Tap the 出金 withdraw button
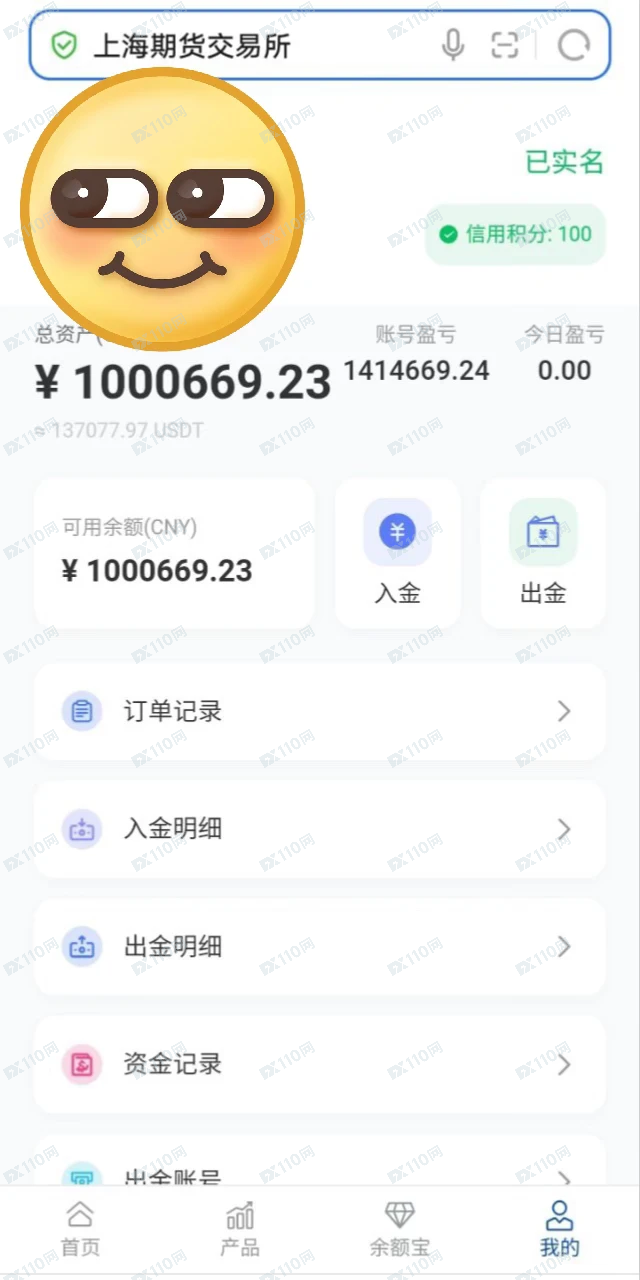Image resolution: width=640 pixels, height=1280 pixels. click(543, 553)
